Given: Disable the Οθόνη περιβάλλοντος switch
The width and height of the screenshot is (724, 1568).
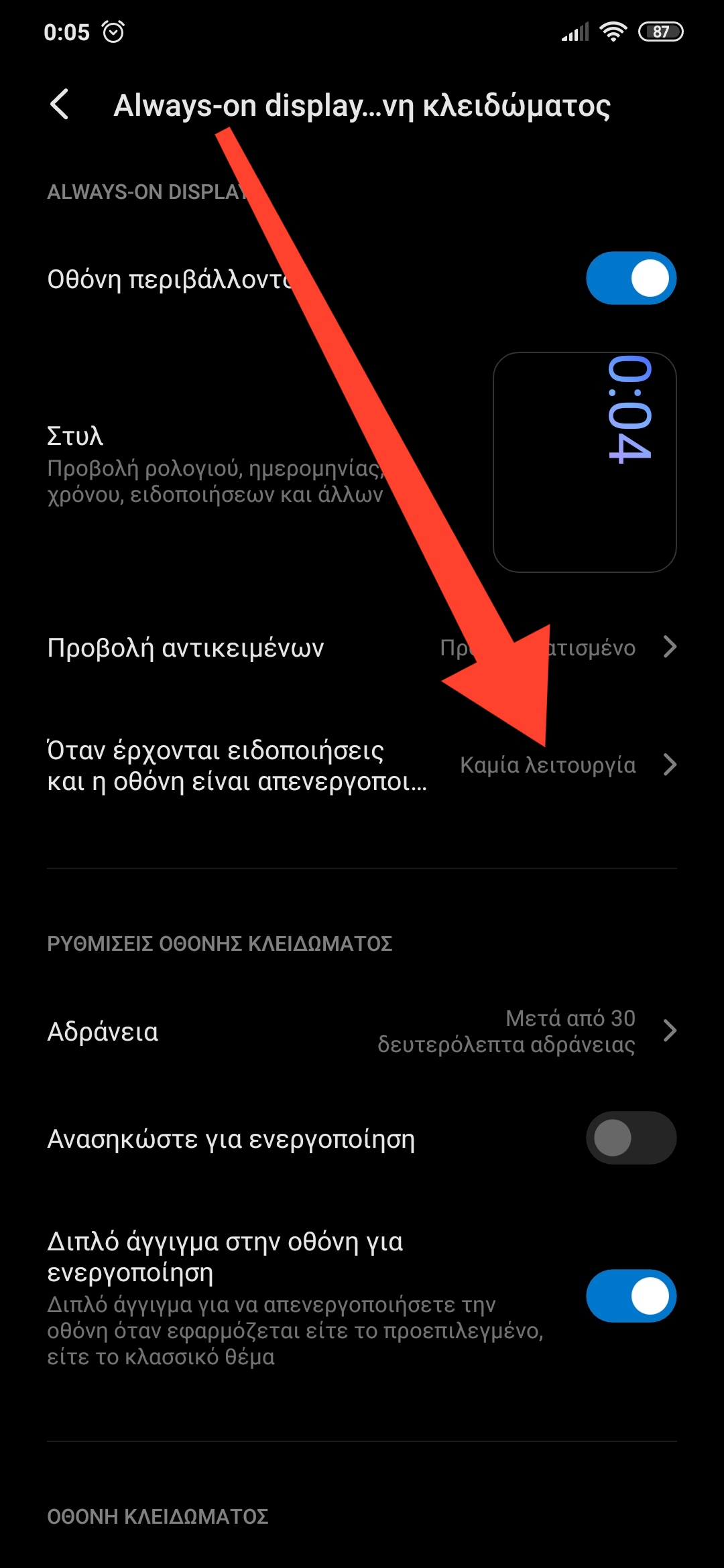Looking at the screenshot, I should [631, 278].
